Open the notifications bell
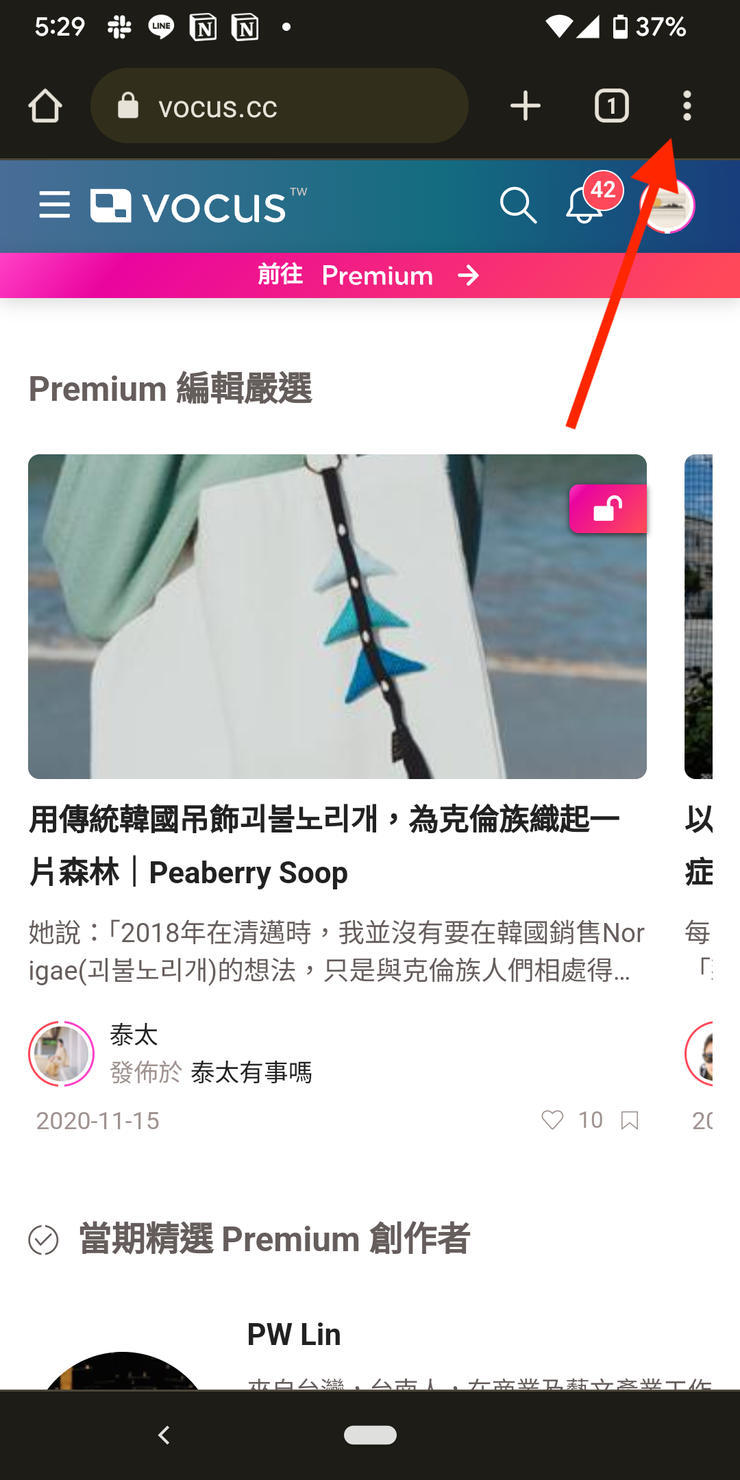The width and height of the screenshot is (740, 1480). pos(583,206)
